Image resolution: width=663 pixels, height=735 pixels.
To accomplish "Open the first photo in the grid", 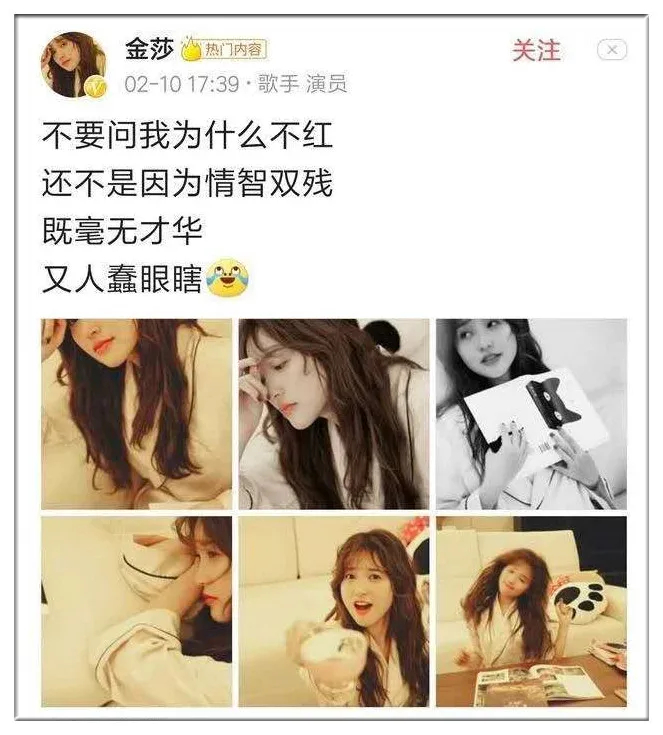I will [136, 414].
